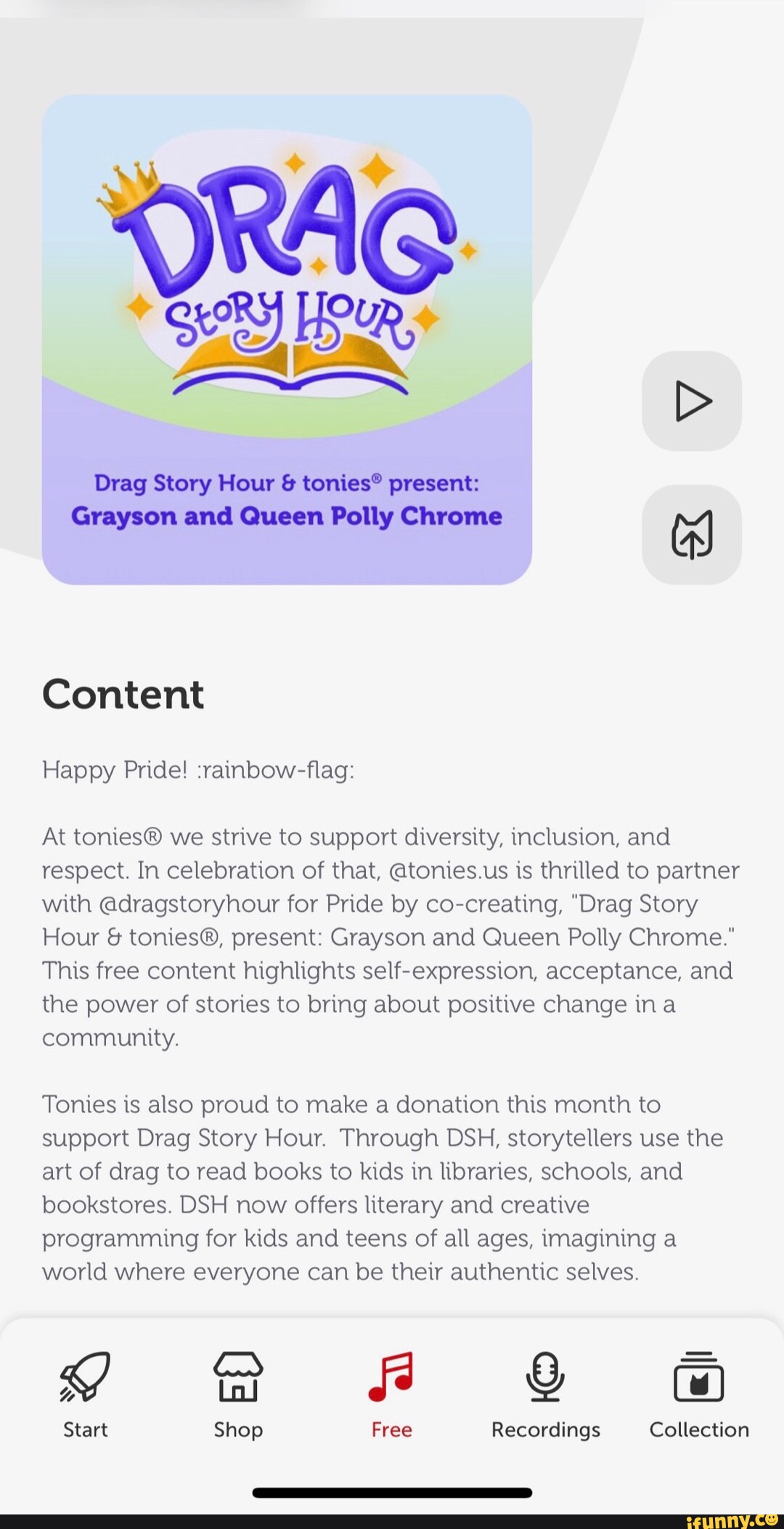Image resolution: width=784 pixels, height=1529 pixels.
Task: Tap the Shop storefront icon
Action: pyautogui.click(x=239, y=1375)
